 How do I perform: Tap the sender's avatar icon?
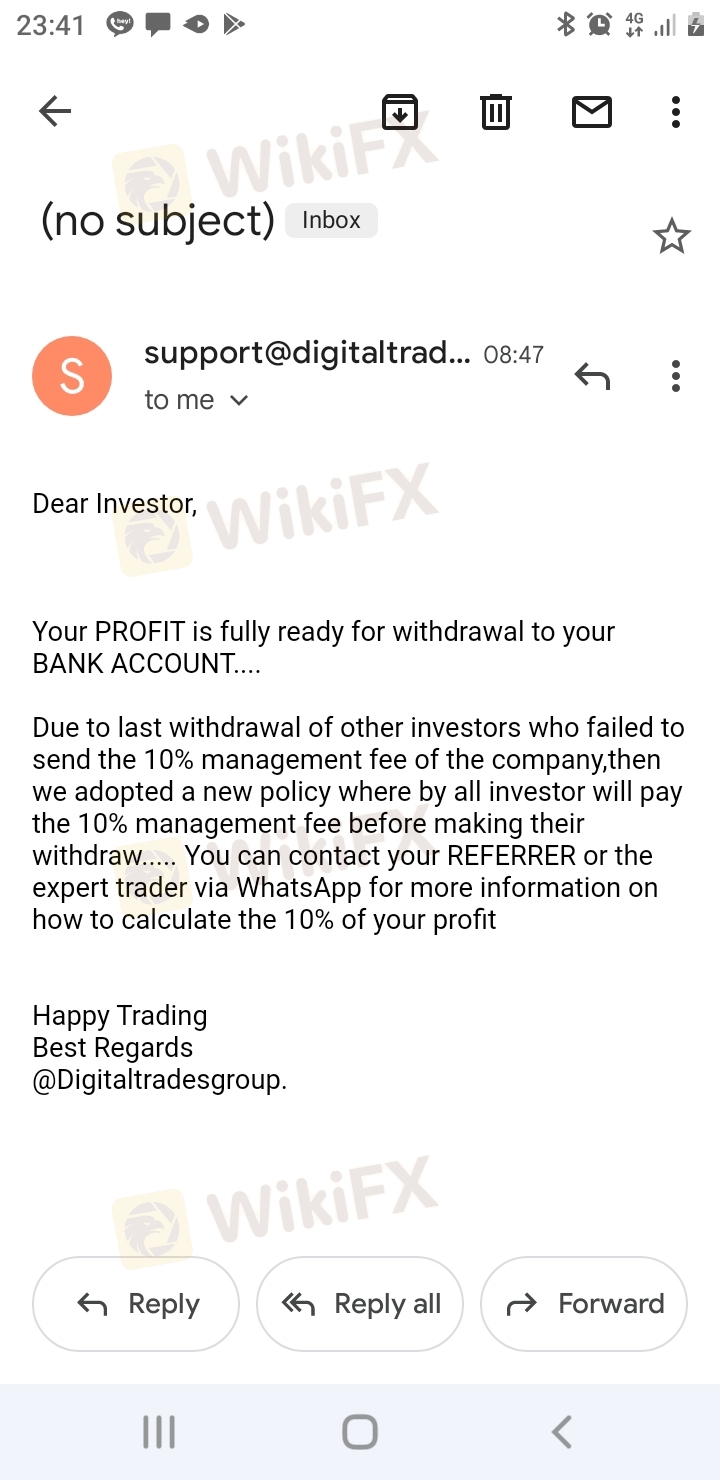pyautogui.click(x=72, y=376)
